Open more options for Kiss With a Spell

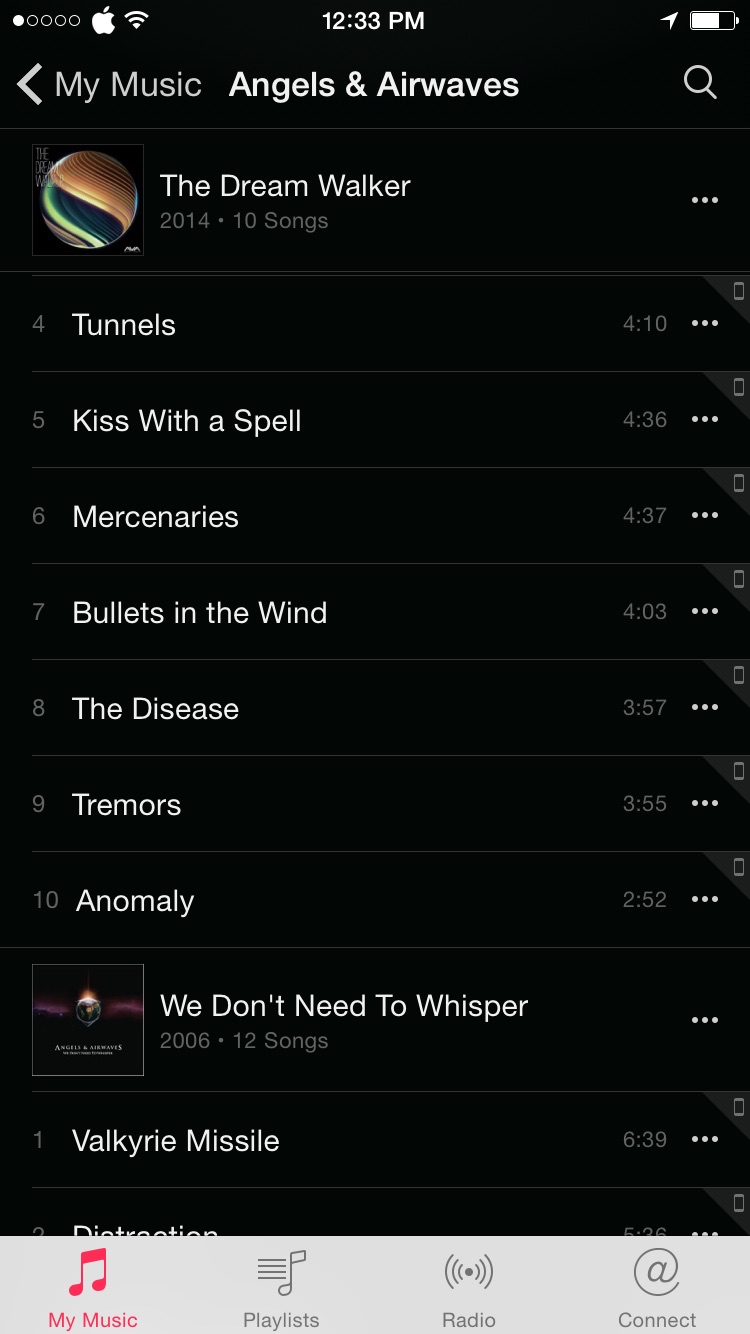705,420
